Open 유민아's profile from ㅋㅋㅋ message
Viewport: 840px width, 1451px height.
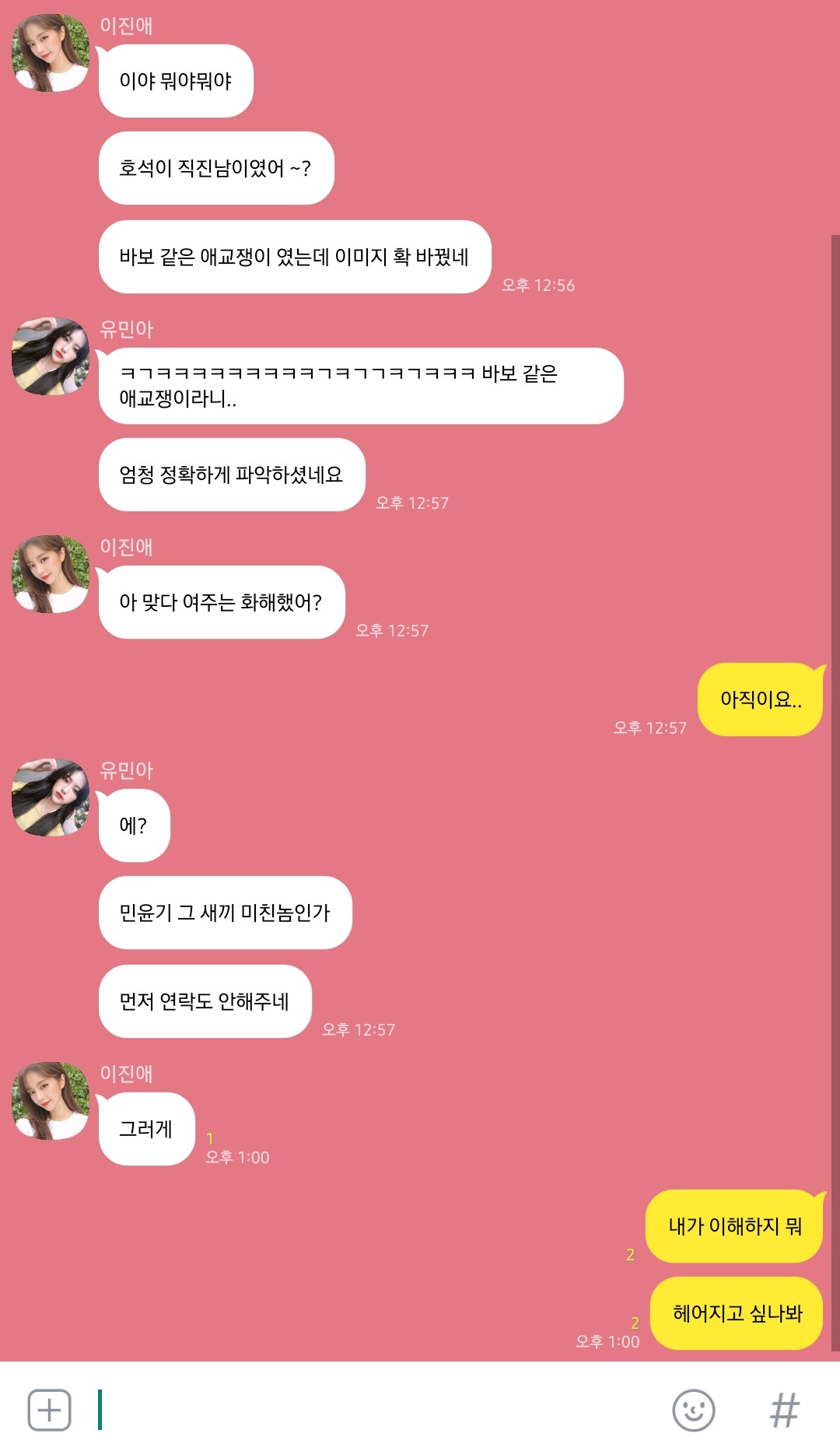[51, 356]
